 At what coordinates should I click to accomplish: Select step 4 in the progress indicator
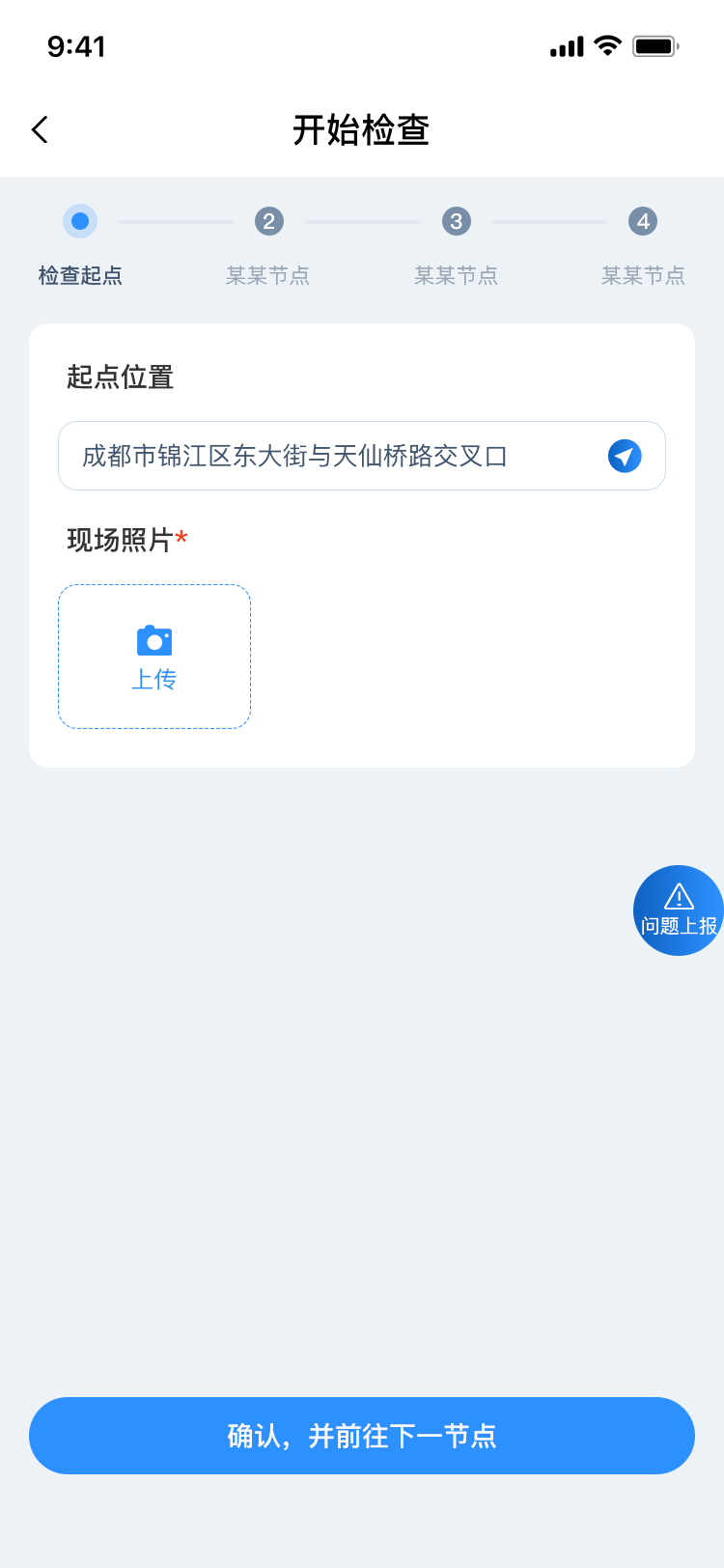pos(643,222)
